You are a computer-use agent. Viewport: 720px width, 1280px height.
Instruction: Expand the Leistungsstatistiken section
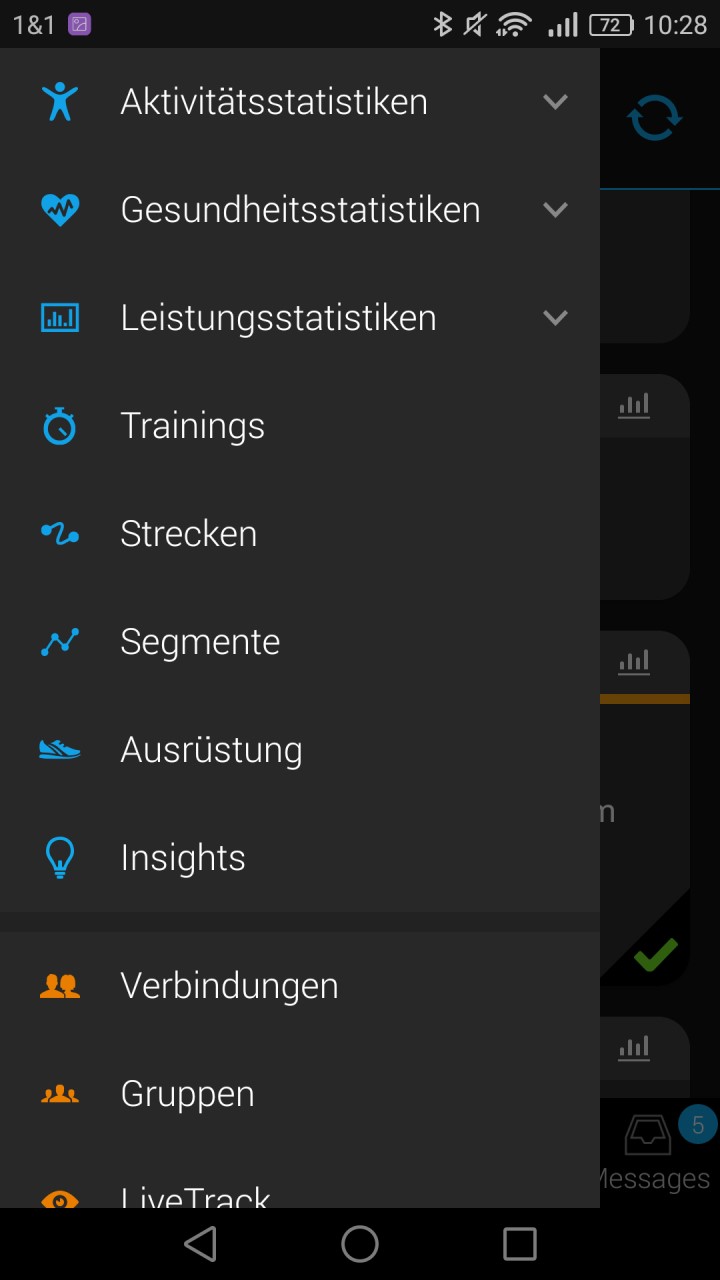556,317
